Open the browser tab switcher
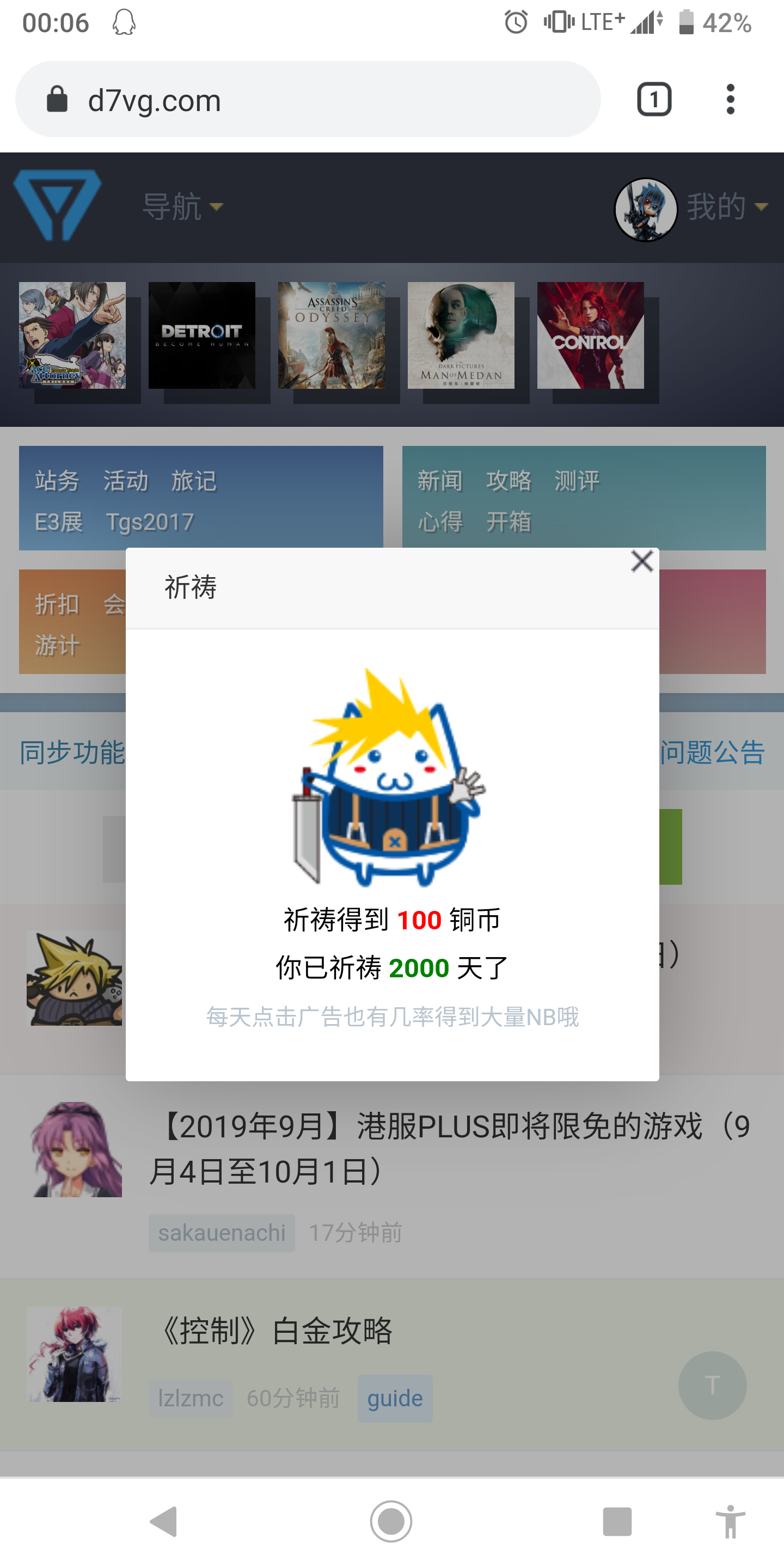Screen dimensions: 784x1568 point(654,99)
